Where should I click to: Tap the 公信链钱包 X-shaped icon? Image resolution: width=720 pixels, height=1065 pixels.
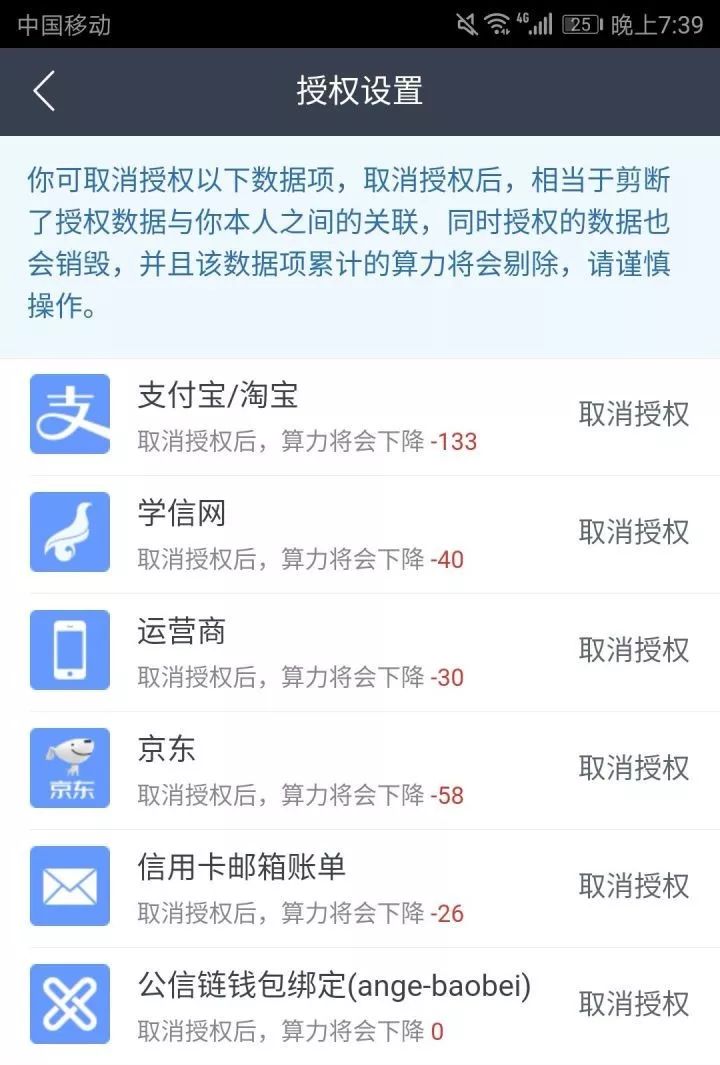coord(70,1004)
